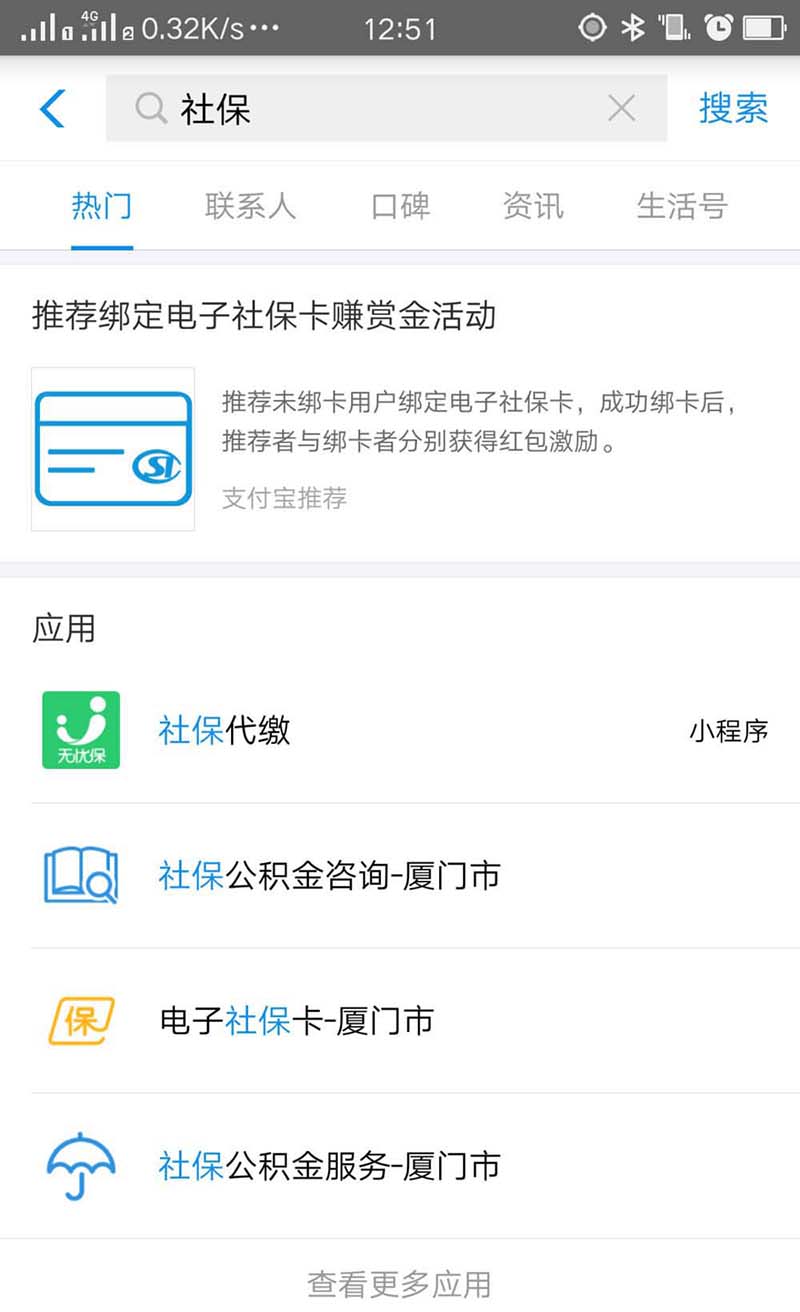
Task: Switch to the 热门 tab
Action: 101,207
